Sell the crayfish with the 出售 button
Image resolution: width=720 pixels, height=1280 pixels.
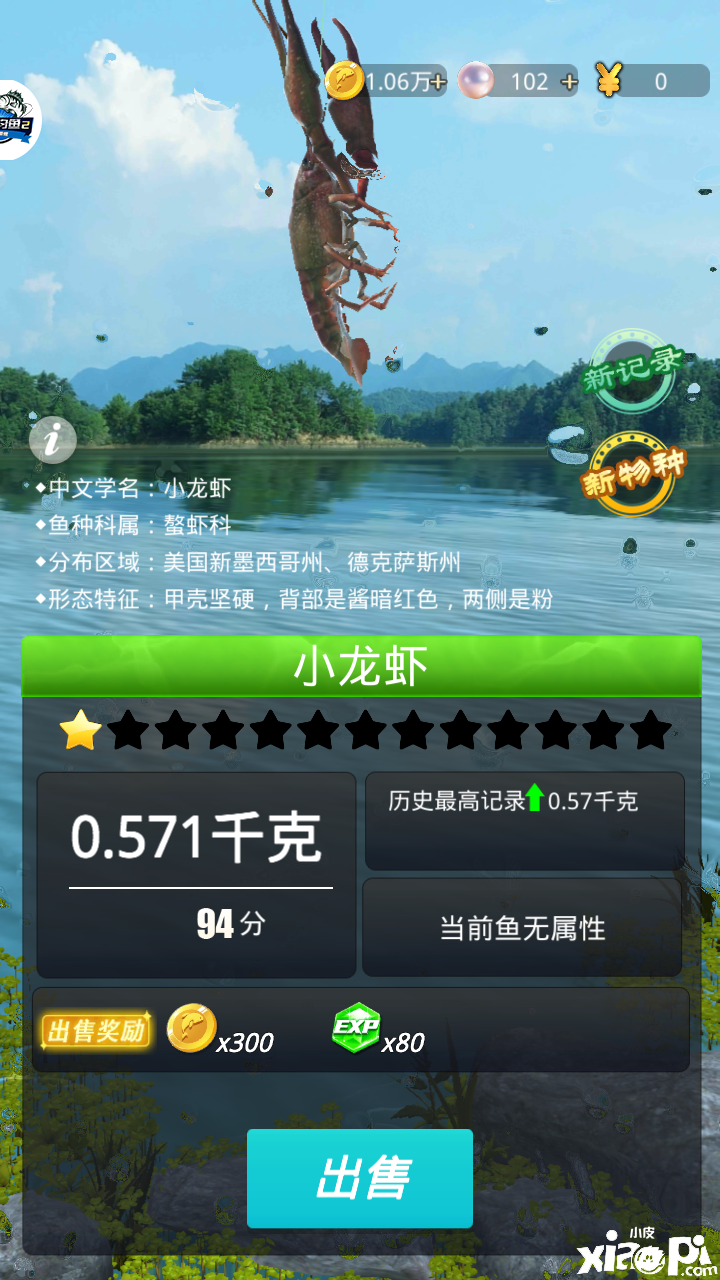click(360, 1178)
